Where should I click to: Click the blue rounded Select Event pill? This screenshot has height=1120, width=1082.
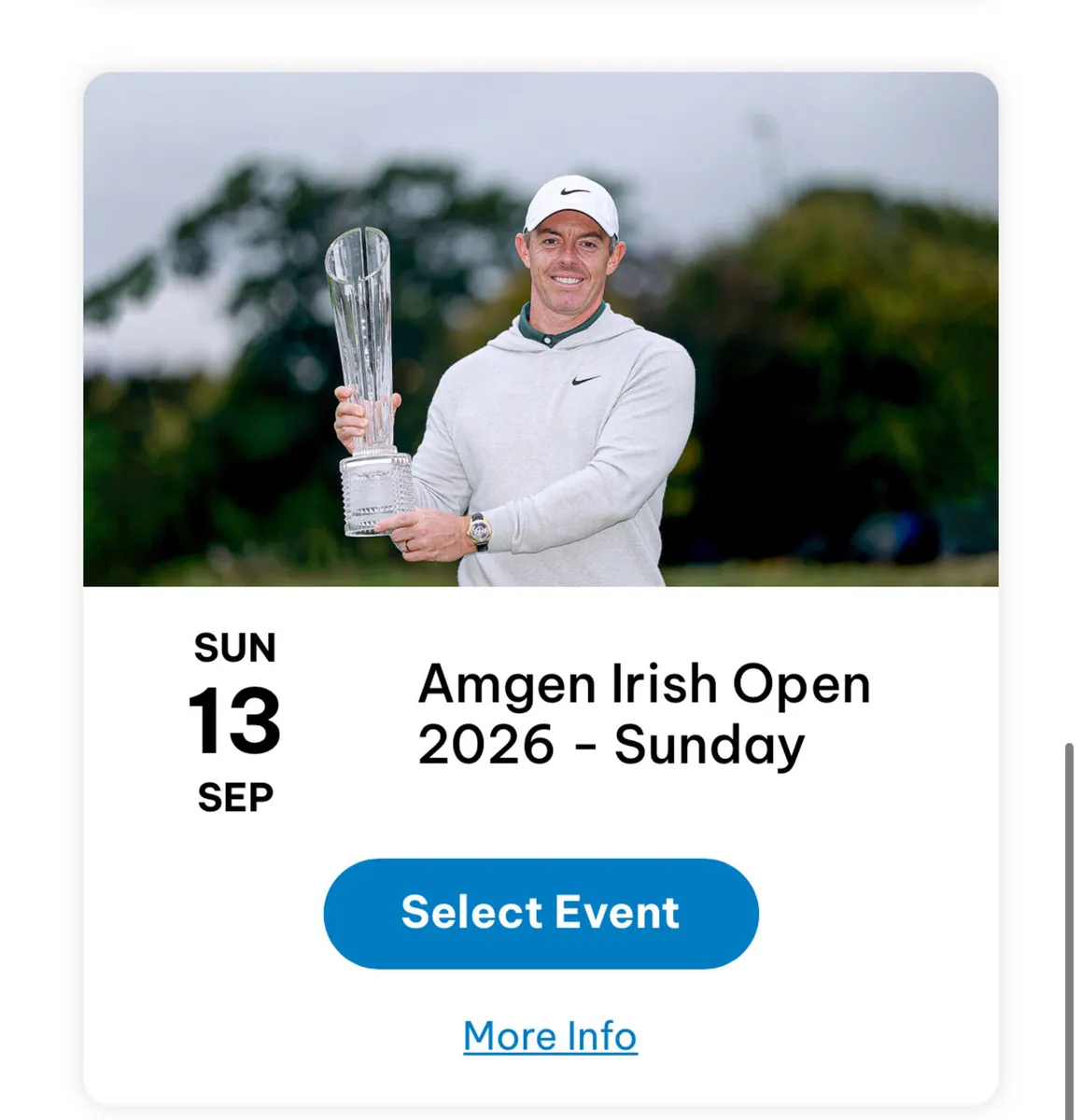pyautogui.click(x=541, y=914)
